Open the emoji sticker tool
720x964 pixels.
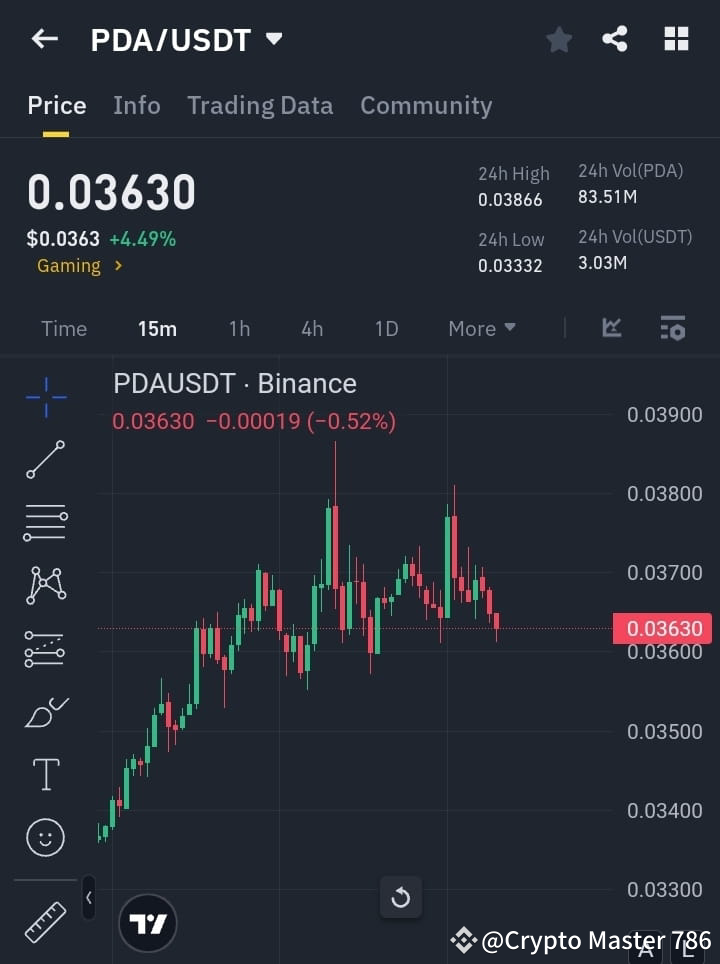44,837
